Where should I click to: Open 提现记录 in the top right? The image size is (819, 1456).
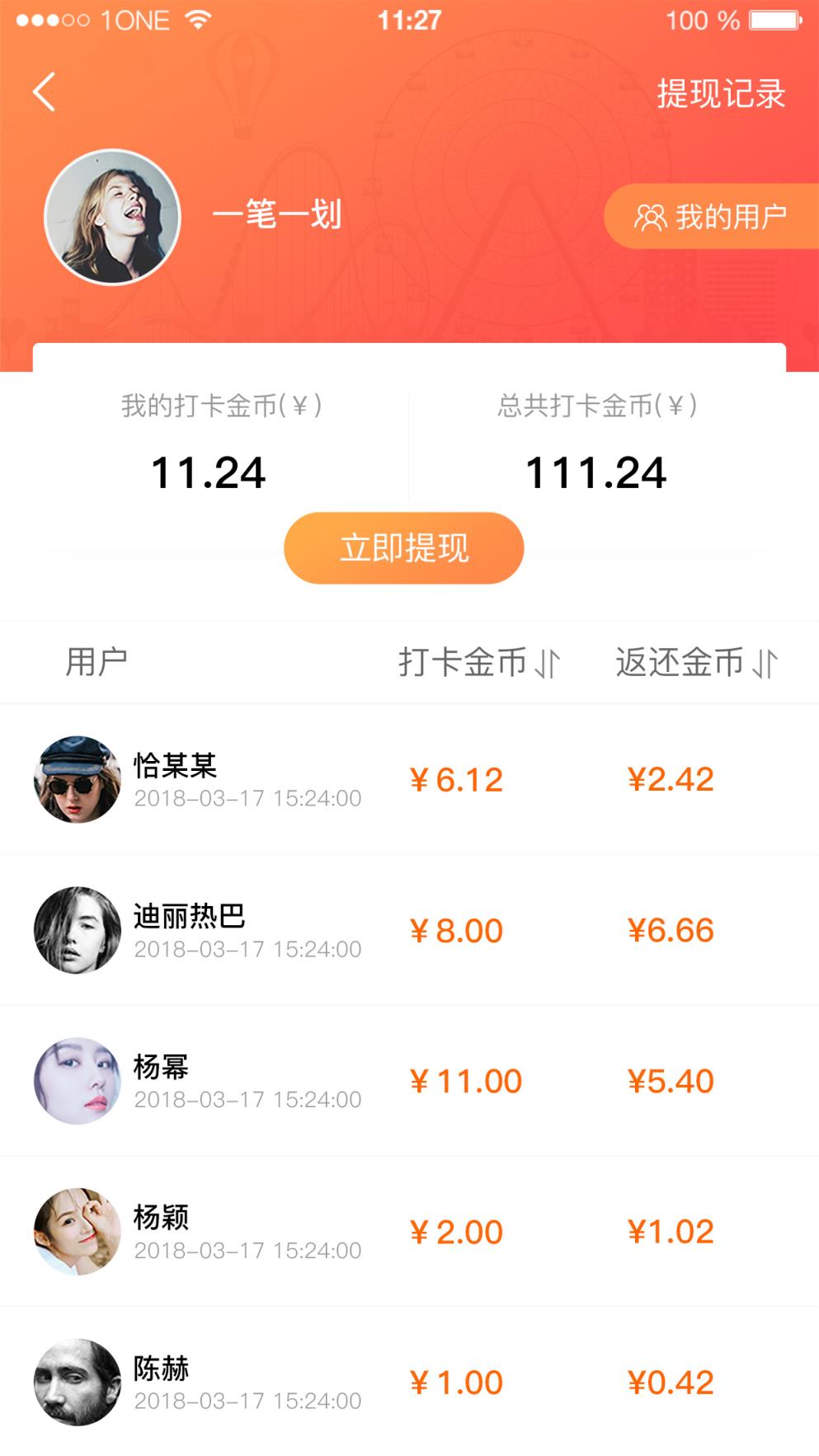pyautogui.click(x=722, y=92)
